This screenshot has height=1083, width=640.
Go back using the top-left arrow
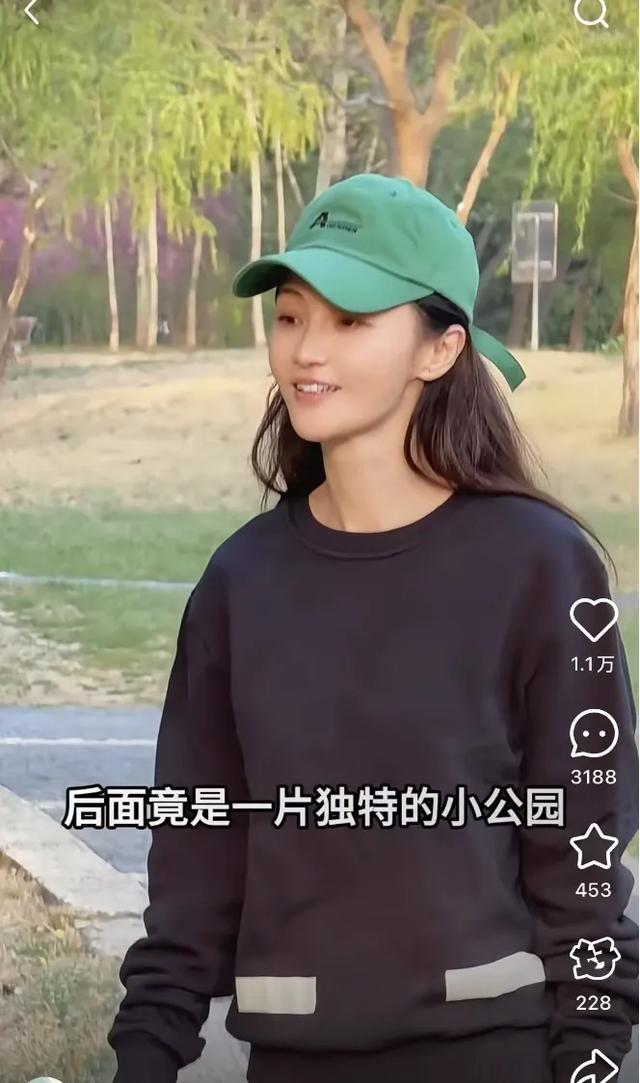point(31,12)
